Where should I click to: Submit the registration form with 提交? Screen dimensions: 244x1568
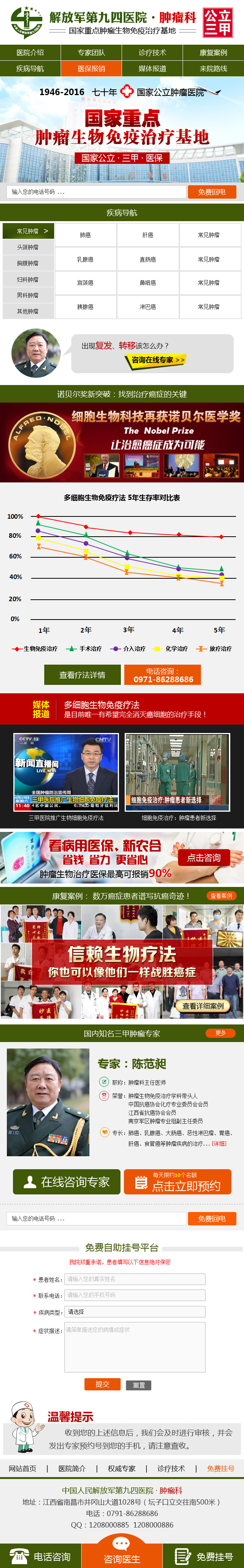[x=102, y=1384]
